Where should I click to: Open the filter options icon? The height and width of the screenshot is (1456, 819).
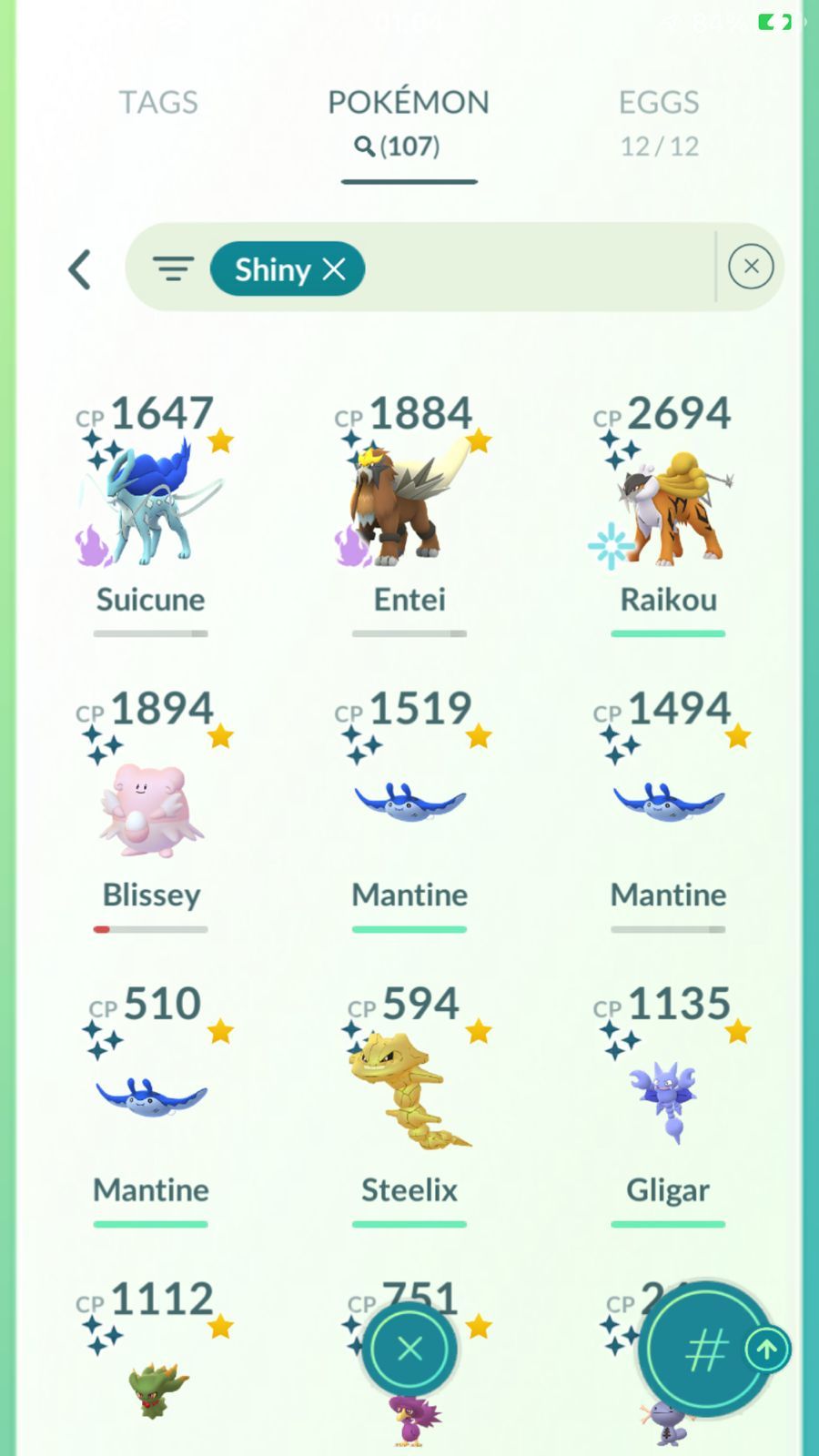pos(173,268)
